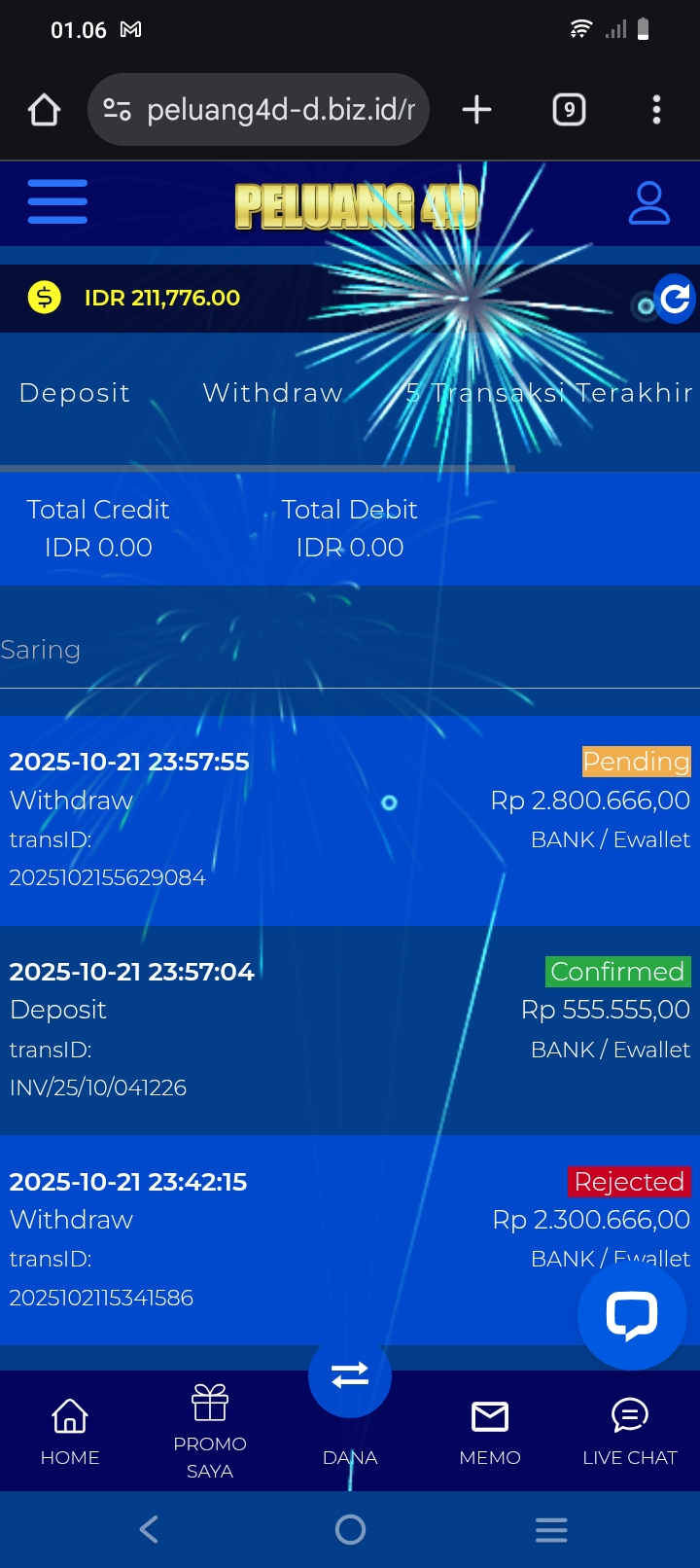This screenshot has height=1568, width=700.
Task: Go to the HOME tab
Action: tap(70, 1431)
